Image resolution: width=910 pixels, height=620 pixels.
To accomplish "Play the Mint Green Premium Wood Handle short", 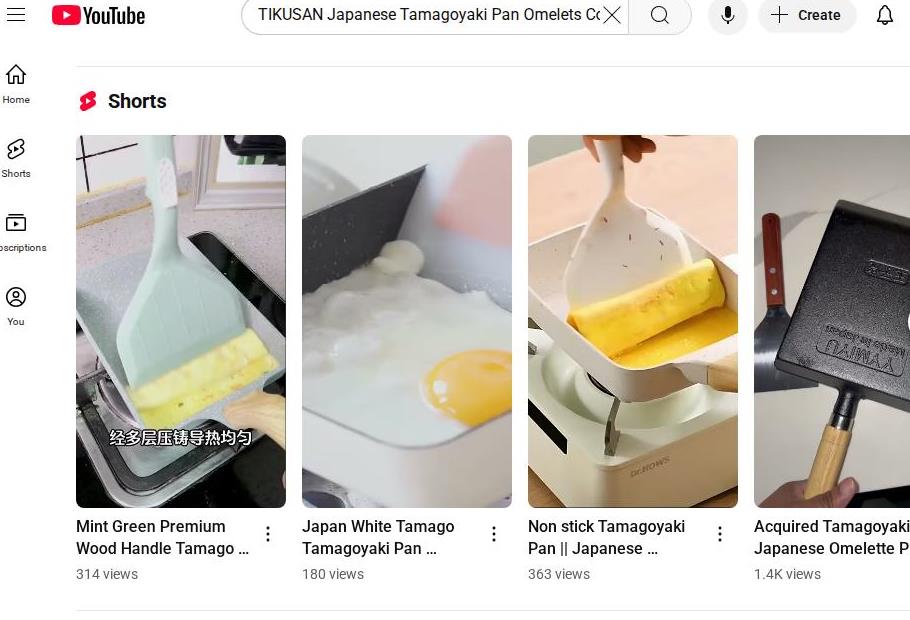I will coord(181,321).
